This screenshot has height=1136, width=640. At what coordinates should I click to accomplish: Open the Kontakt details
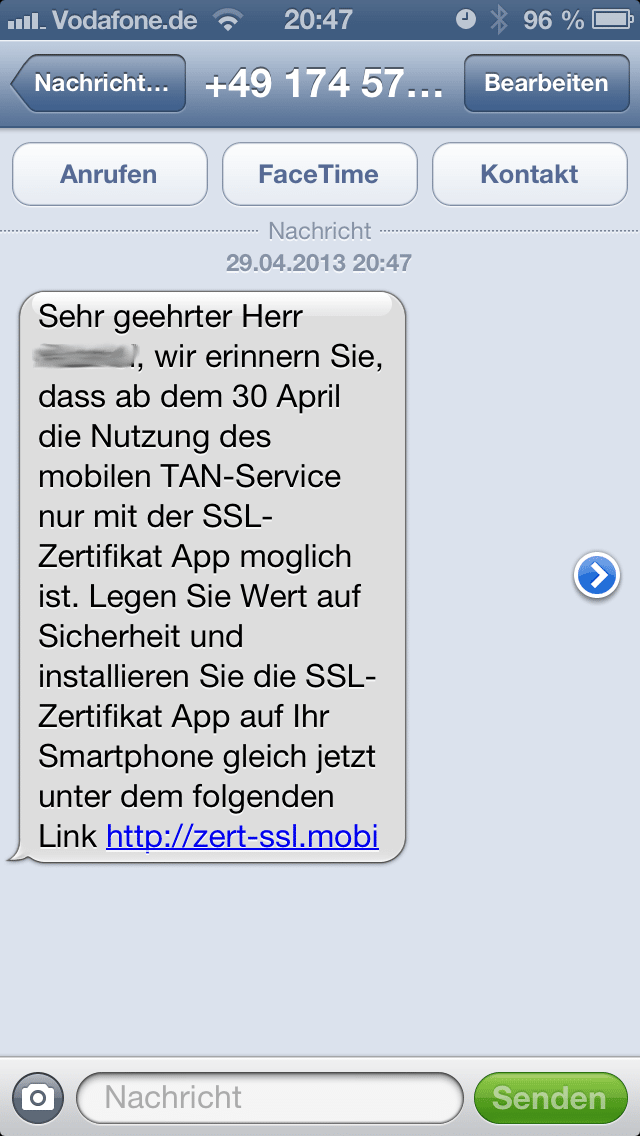click(529, 174)
